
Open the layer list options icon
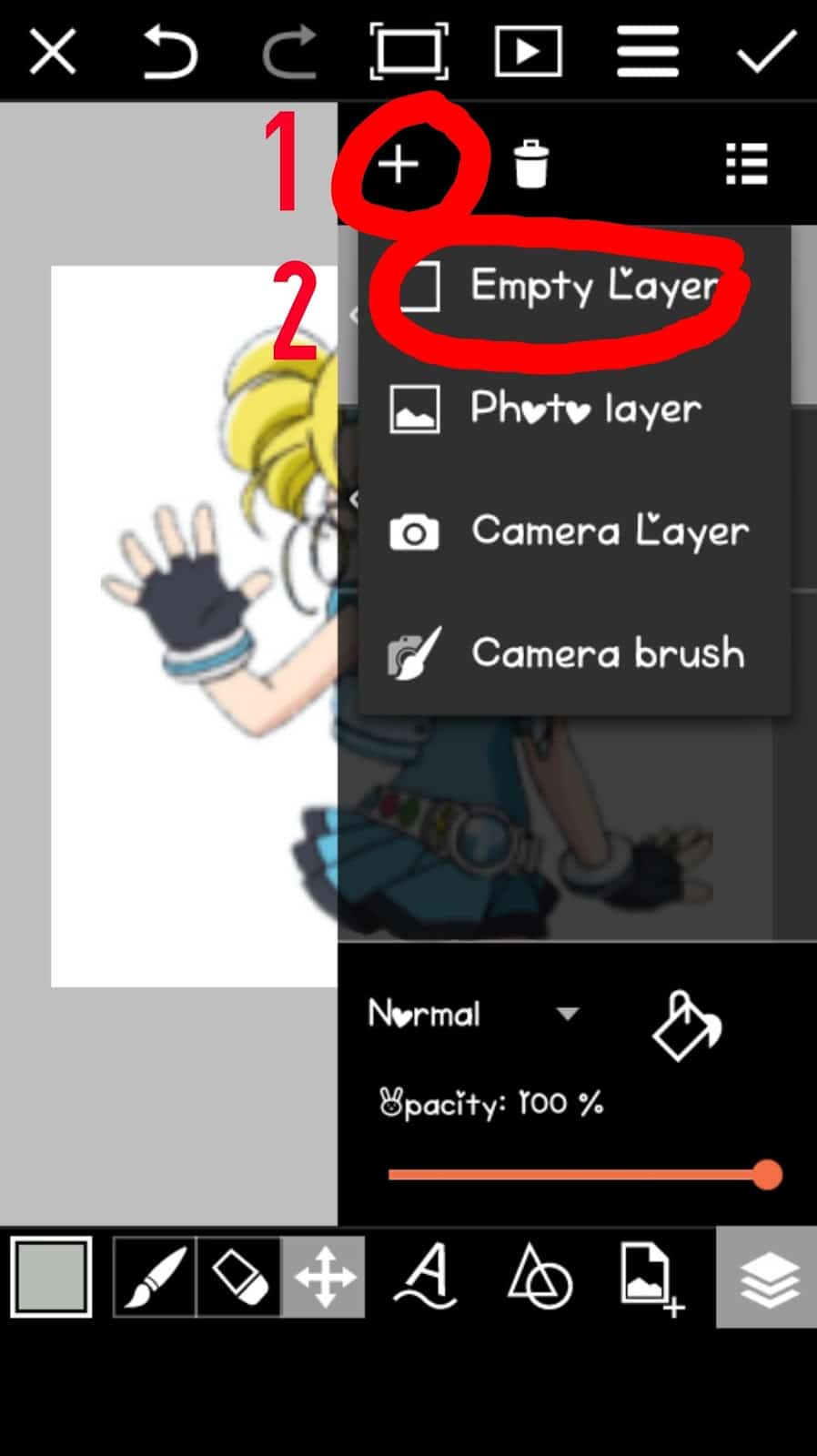tap(747, 165)
